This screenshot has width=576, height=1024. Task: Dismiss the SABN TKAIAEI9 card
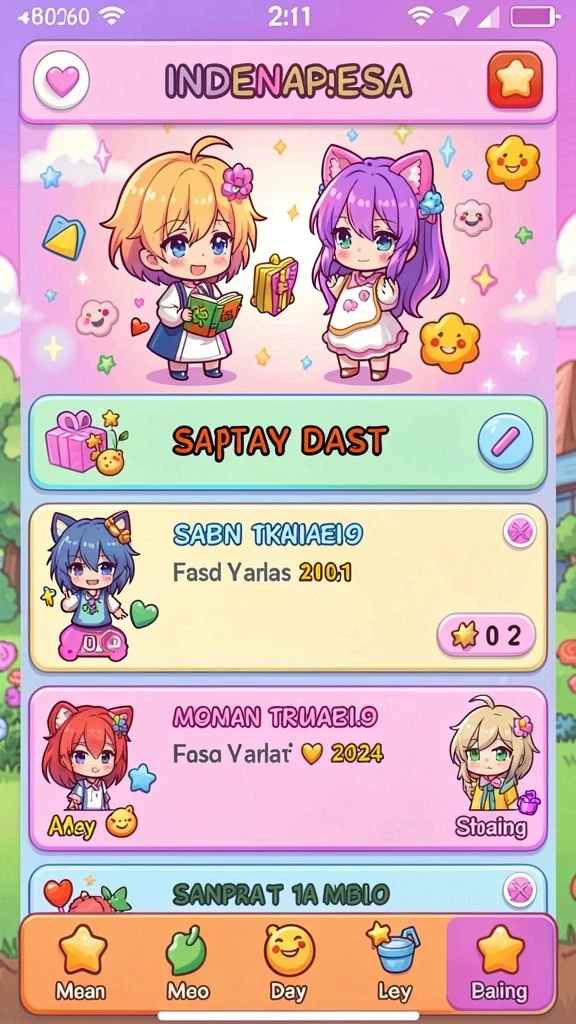pos(520,531)
